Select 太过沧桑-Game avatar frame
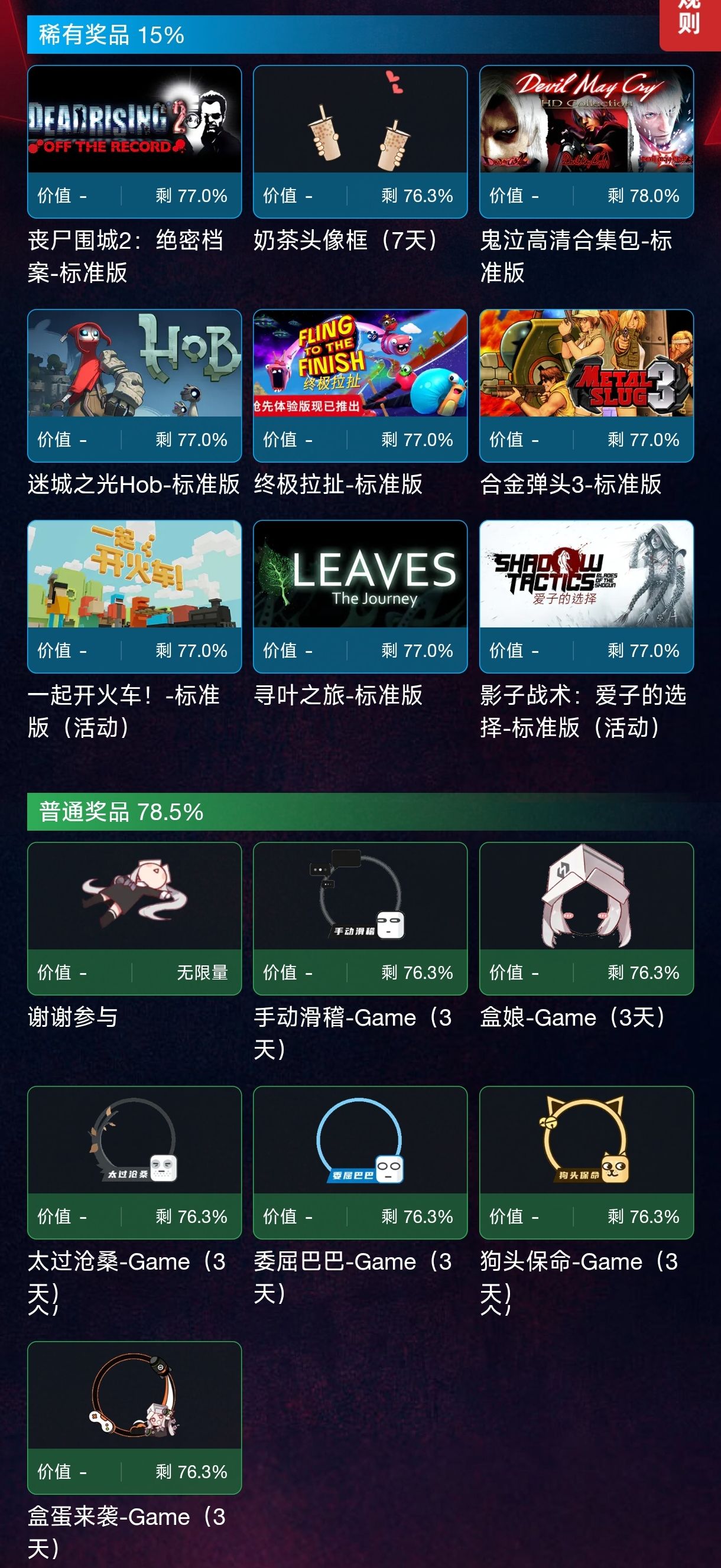721x1568 pixels. 135,1162
